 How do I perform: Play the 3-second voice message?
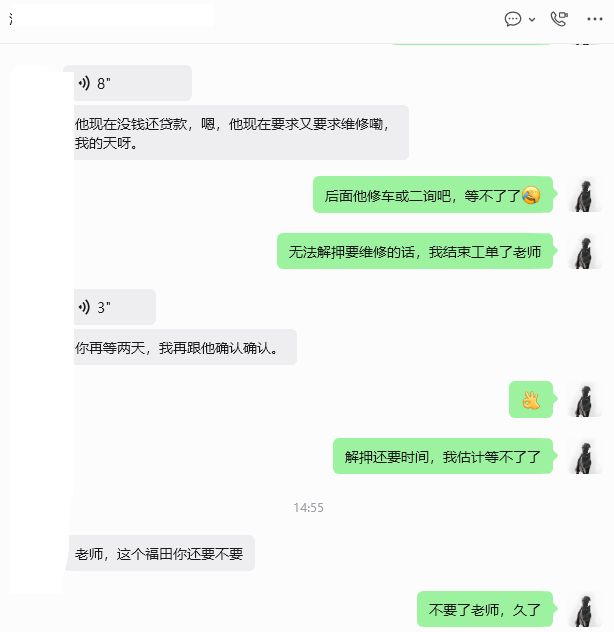coord(113,307)
